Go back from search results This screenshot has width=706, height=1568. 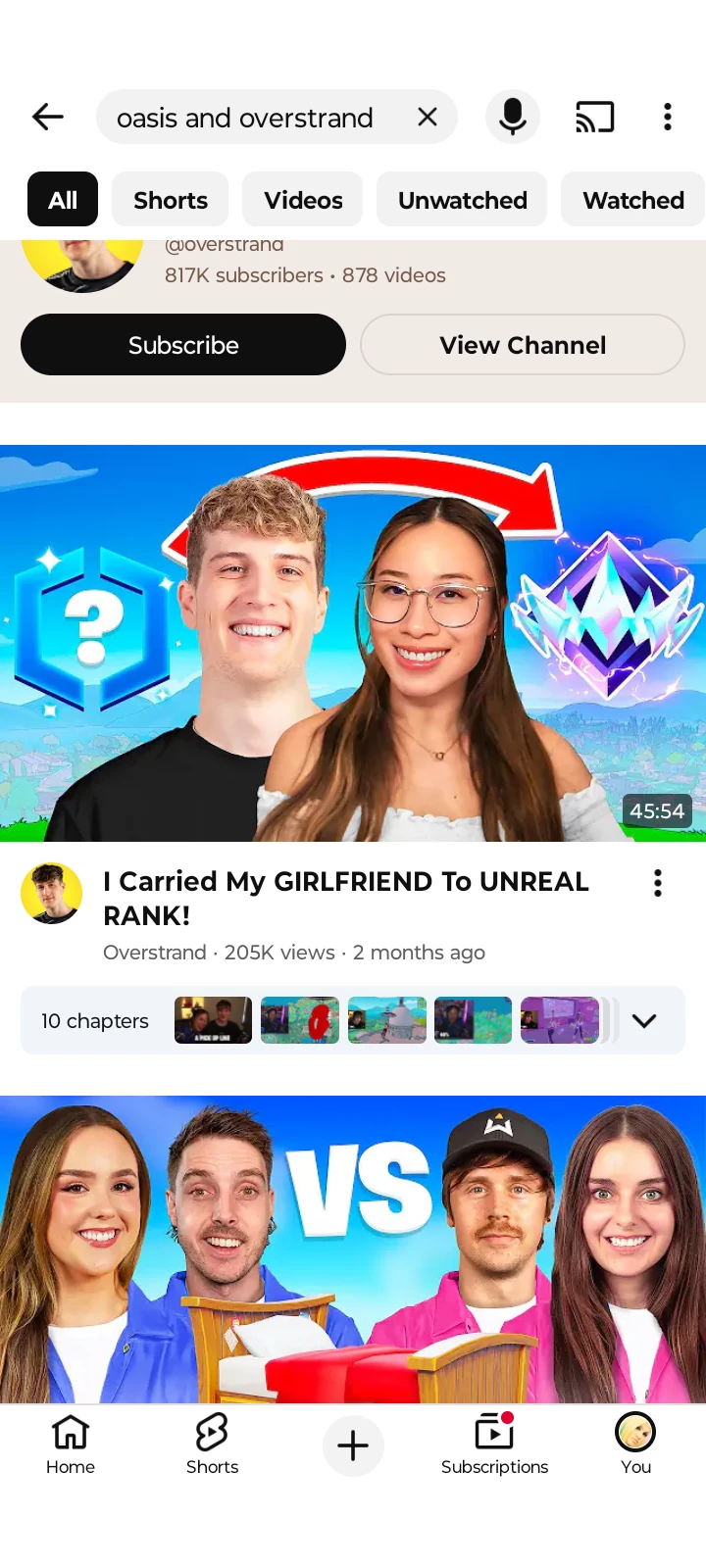coord(47,118)
